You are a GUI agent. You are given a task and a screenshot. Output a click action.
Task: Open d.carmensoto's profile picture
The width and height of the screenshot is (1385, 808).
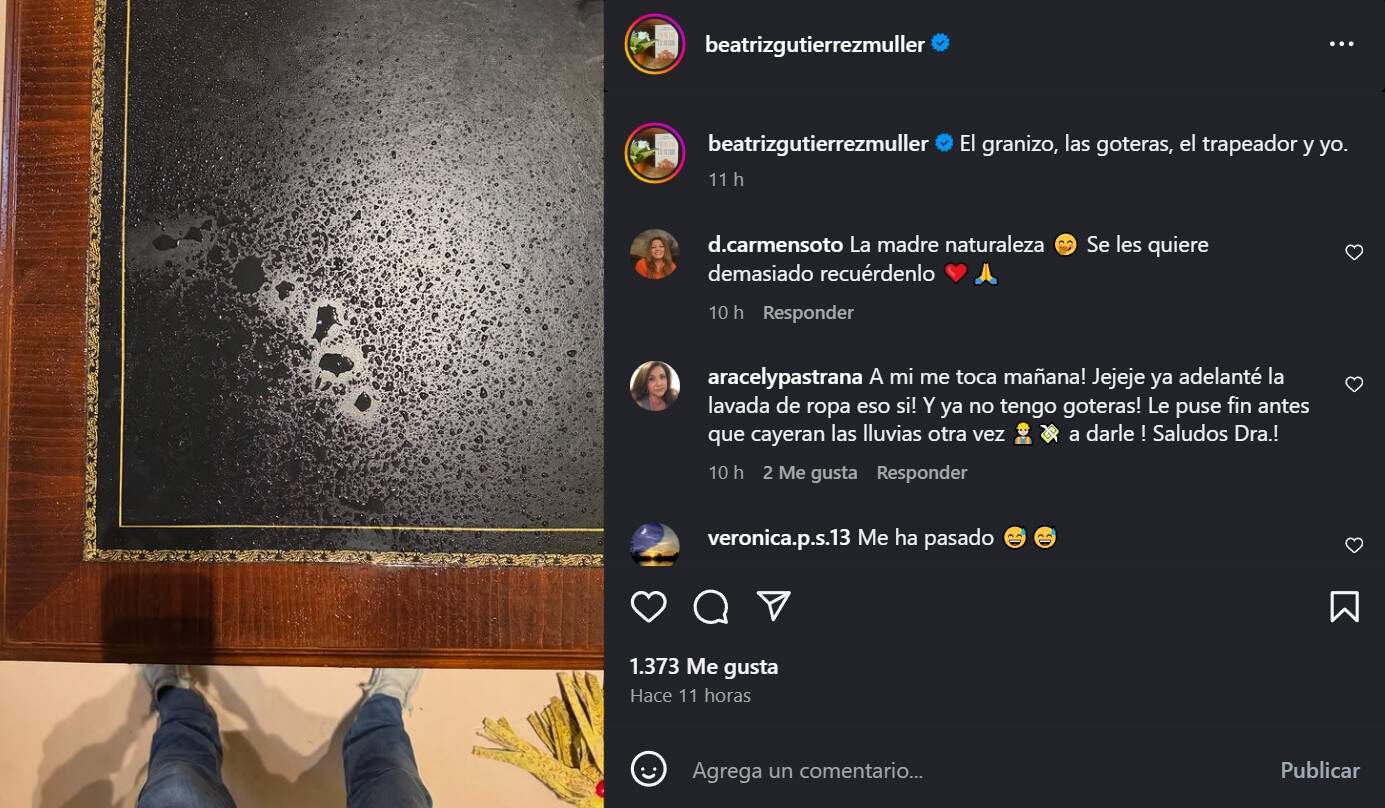click(x=655, y=254)
